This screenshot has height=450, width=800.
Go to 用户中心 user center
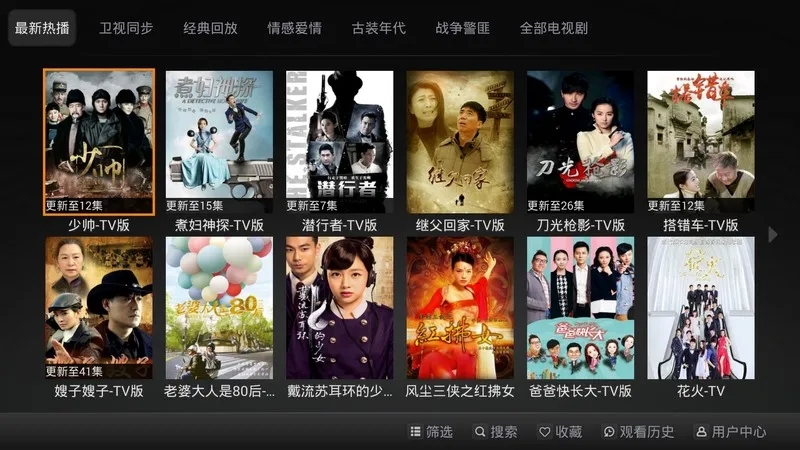pyautogui.click(x=730, y=432)
